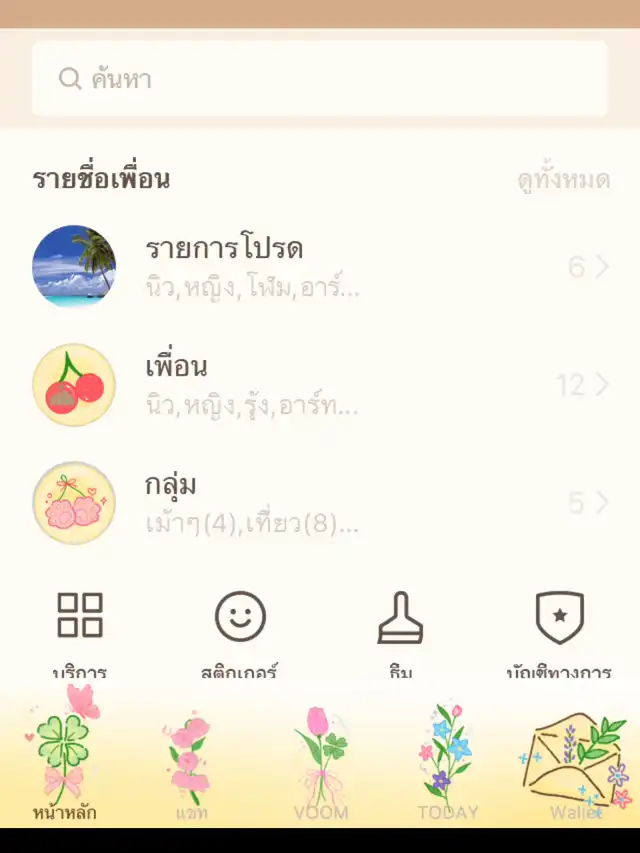Go to the สติกเกอร์ sticker shop
The height and width of the screenshot is (853, 640).
click(240, 630)
